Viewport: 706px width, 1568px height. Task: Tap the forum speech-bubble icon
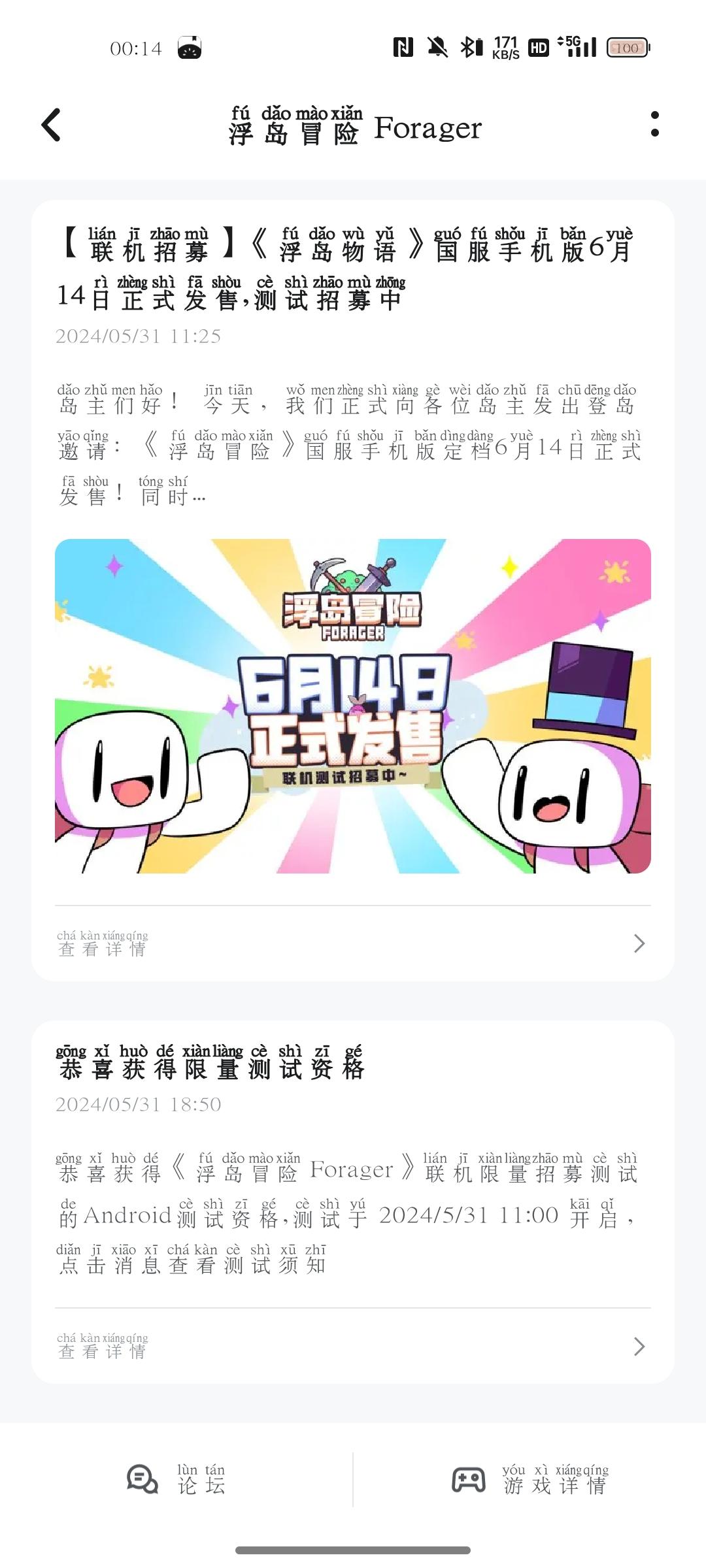[139, 1480]
